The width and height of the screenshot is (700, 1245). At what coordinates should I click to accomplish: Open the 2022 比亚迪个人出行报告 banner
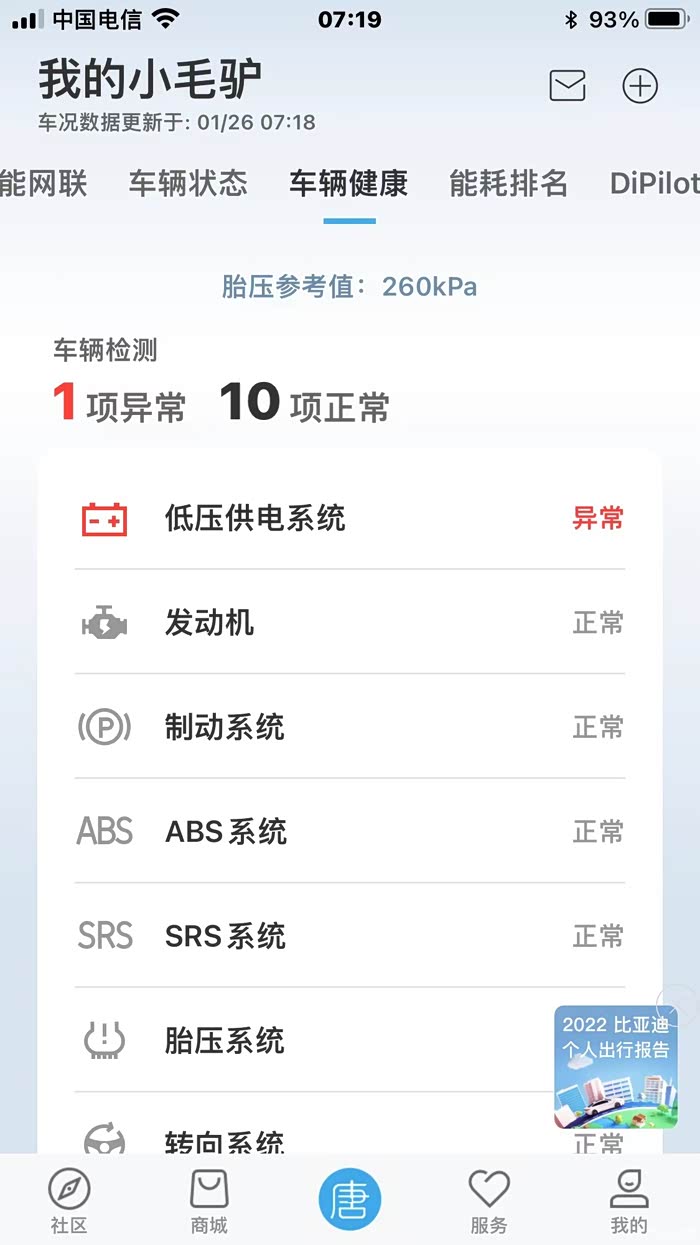(x=616, y=1067)
